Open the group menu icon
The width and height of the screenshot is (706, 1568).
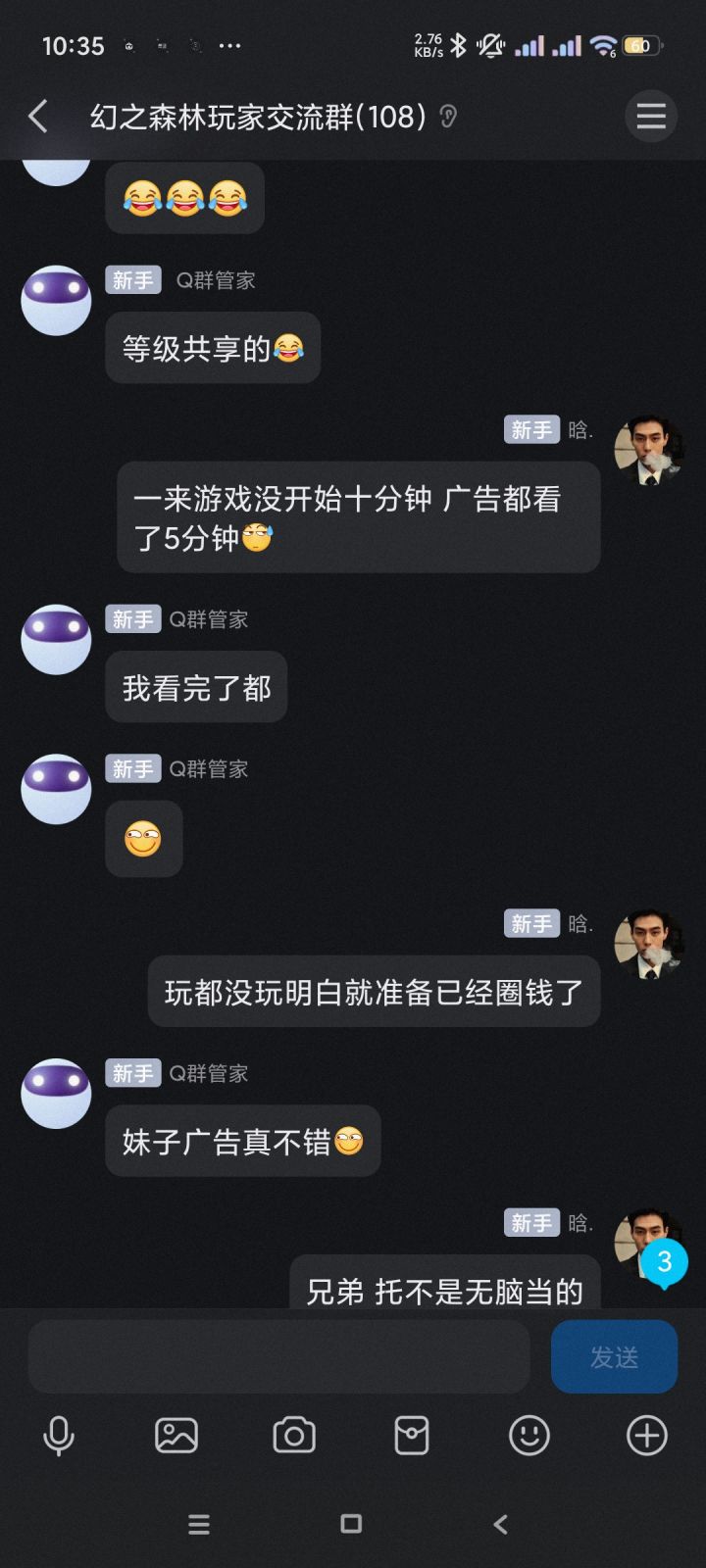coord(651,117)
